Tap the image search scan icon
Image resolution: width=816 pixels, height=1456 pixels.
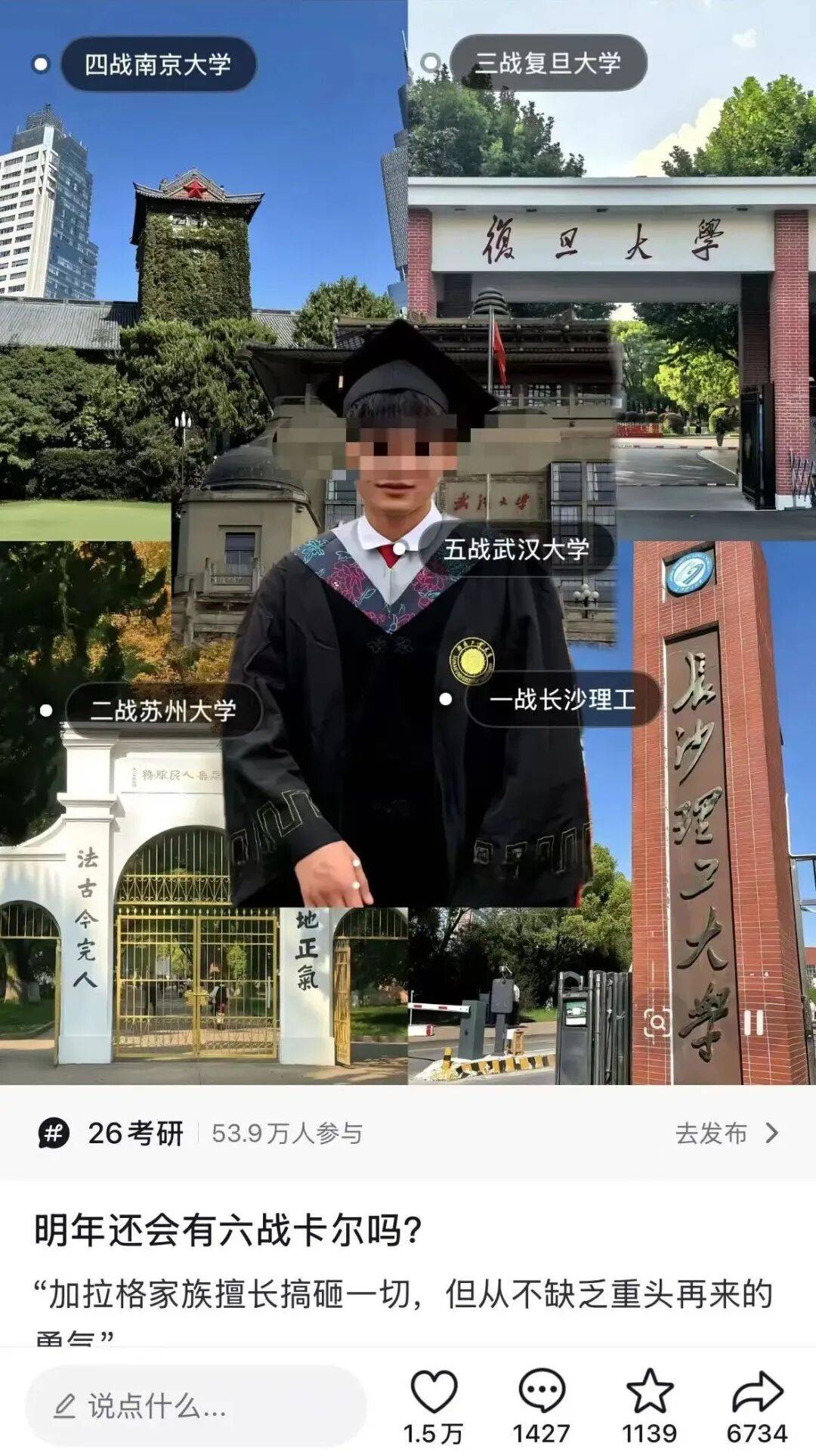[657, 1024]
